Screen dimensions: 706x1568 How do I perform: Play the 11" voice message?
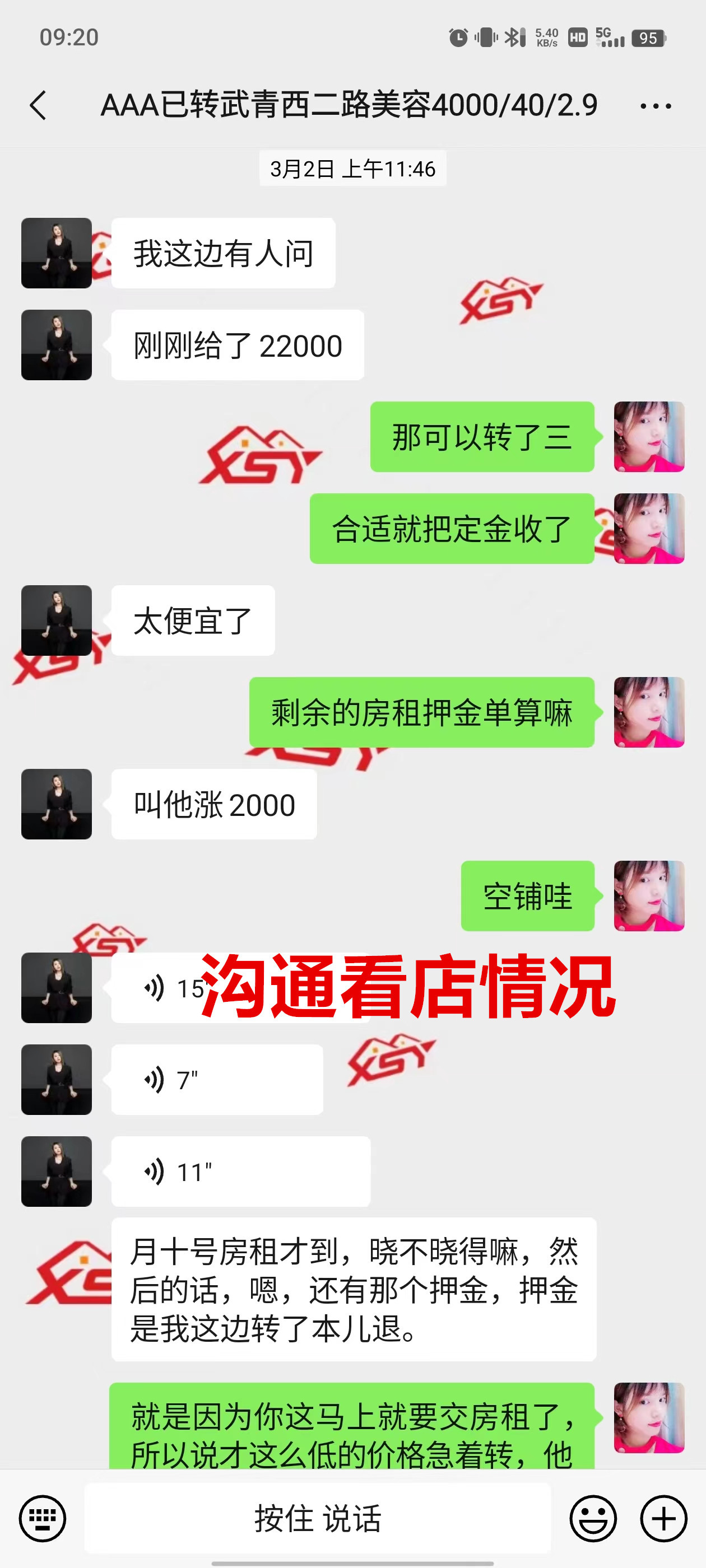pyautogui.click(x=240, y=1171)
